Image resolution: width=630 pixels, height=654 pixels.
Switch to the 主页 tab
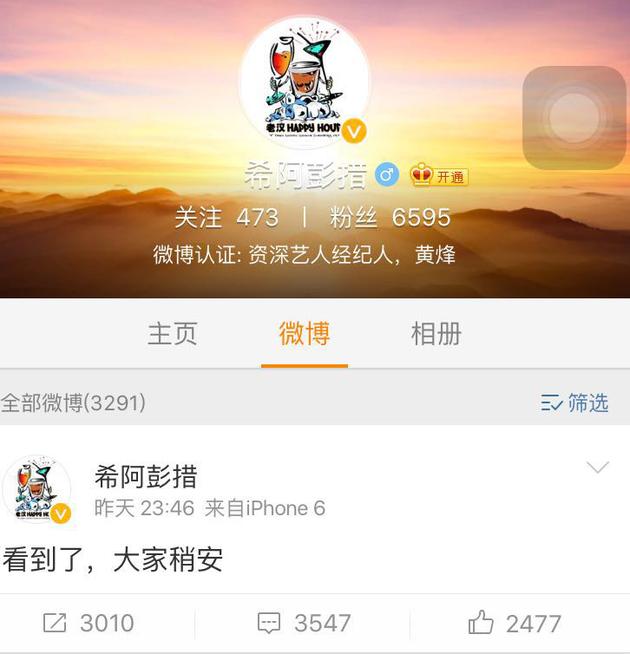click(172, 334)
